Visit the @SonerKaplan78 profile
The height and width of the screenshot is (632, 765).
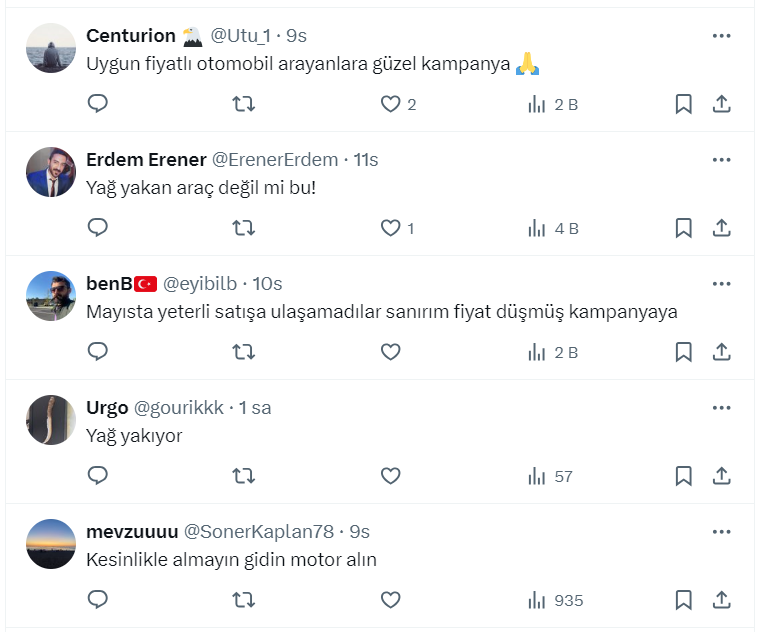click(x=259, y=532)
